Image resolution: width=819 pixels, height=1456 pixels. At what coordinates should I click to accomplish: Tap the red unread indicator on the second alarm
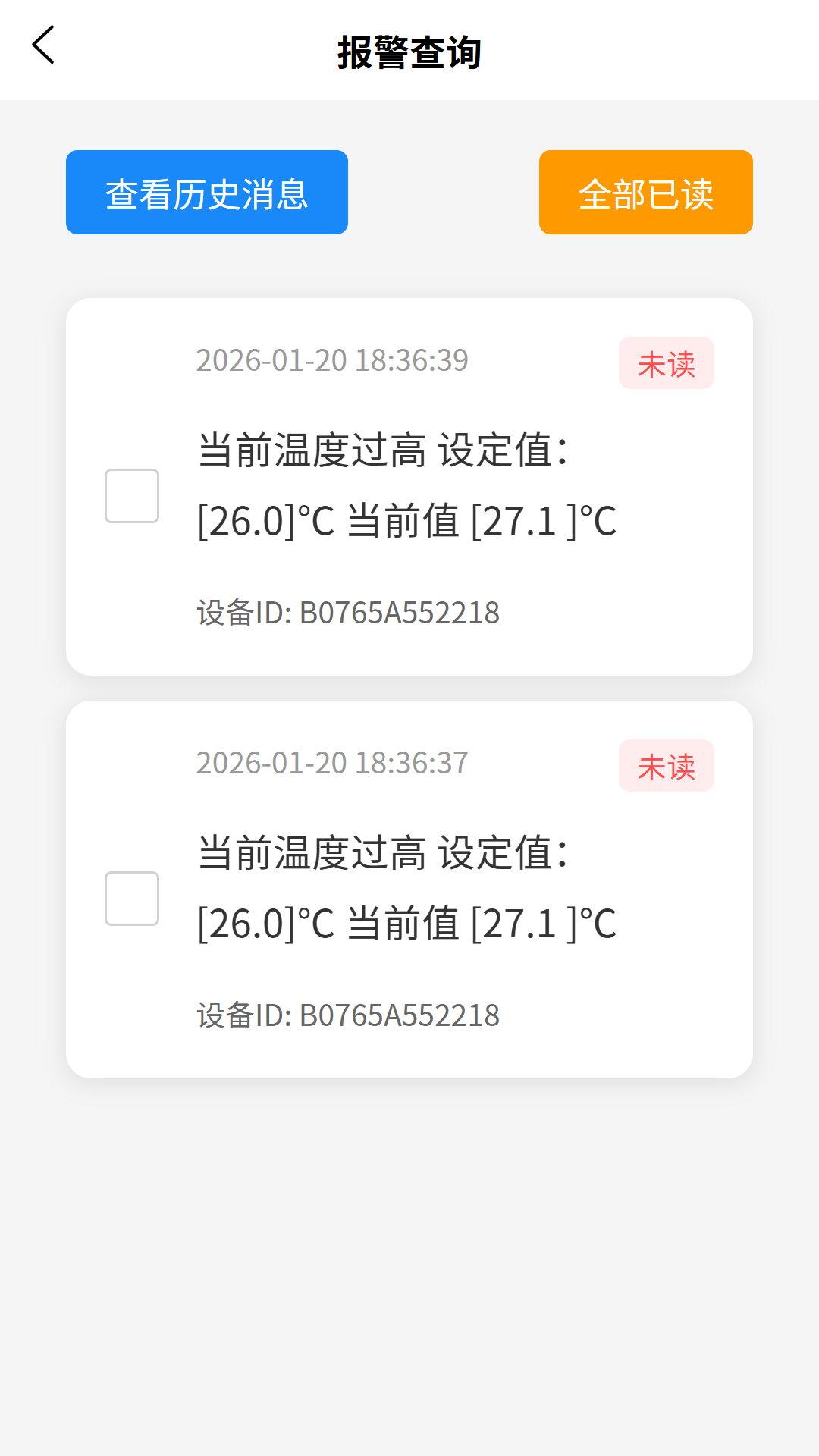click(x=667, y=766)
